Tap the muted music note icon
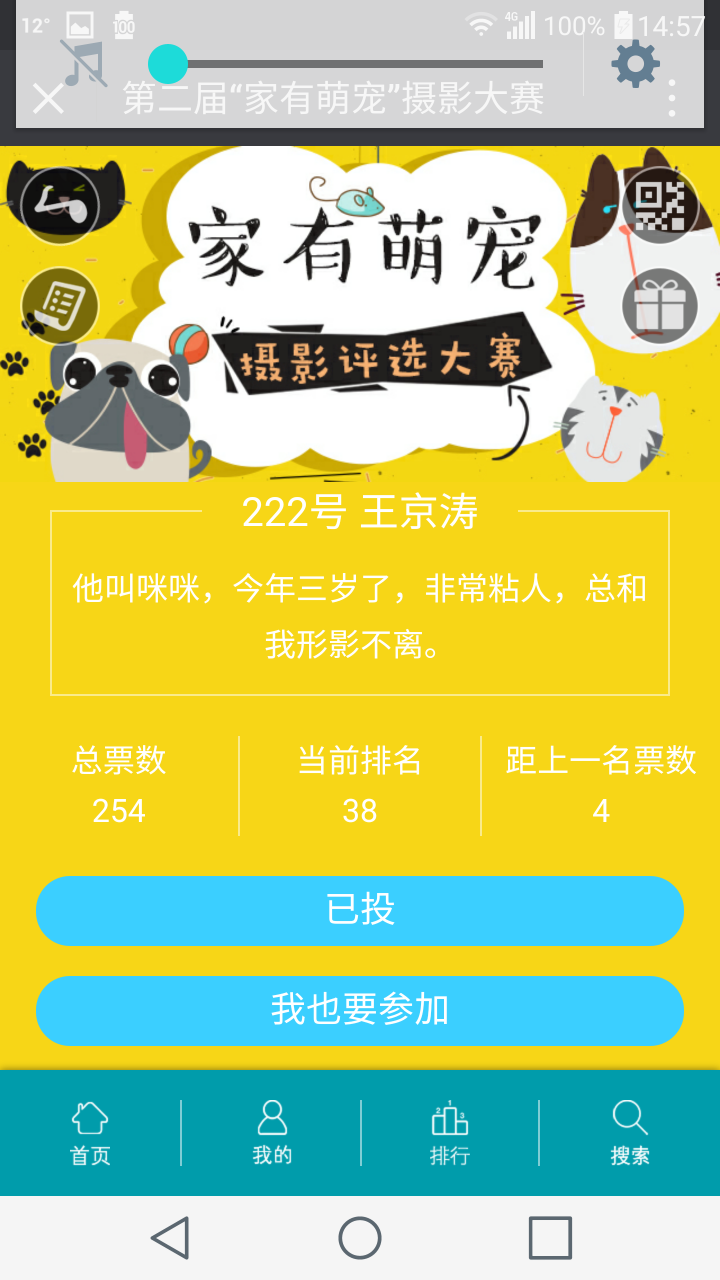Image resolution: width=720 pixels, height=1280 pixels. point(84,64)
